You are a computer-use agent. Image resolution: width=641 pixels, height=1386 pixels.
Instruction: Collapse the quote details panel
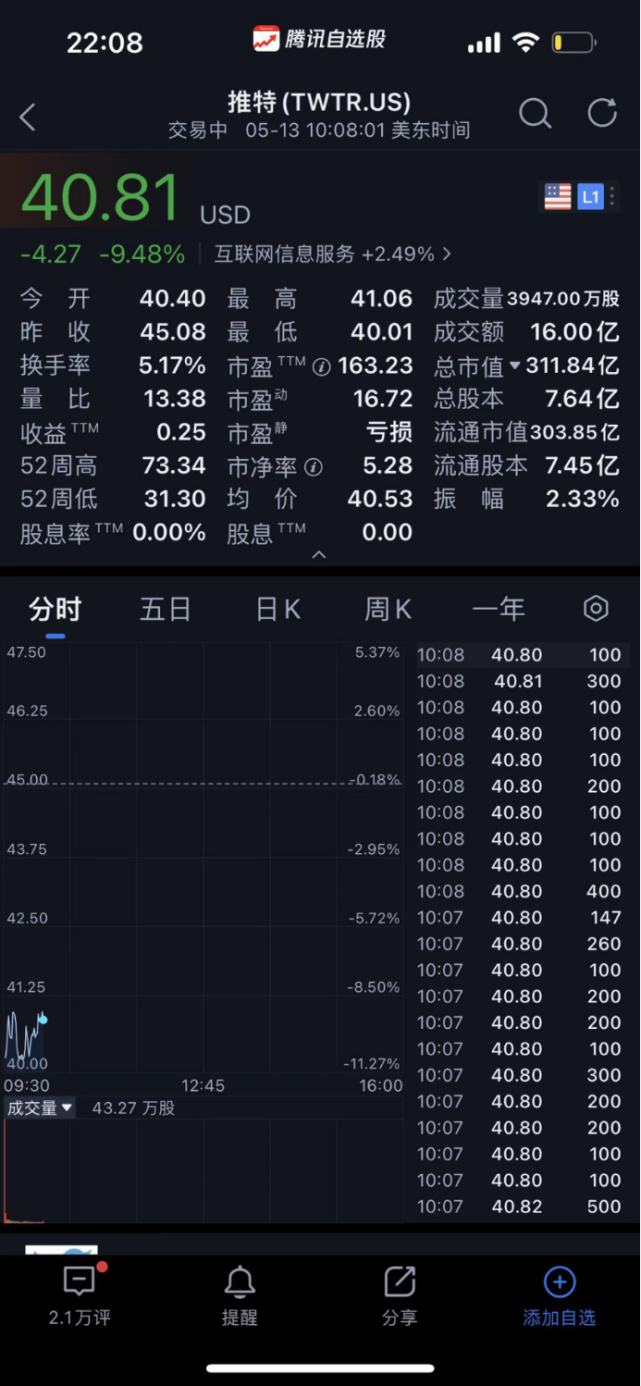(319, 554)
